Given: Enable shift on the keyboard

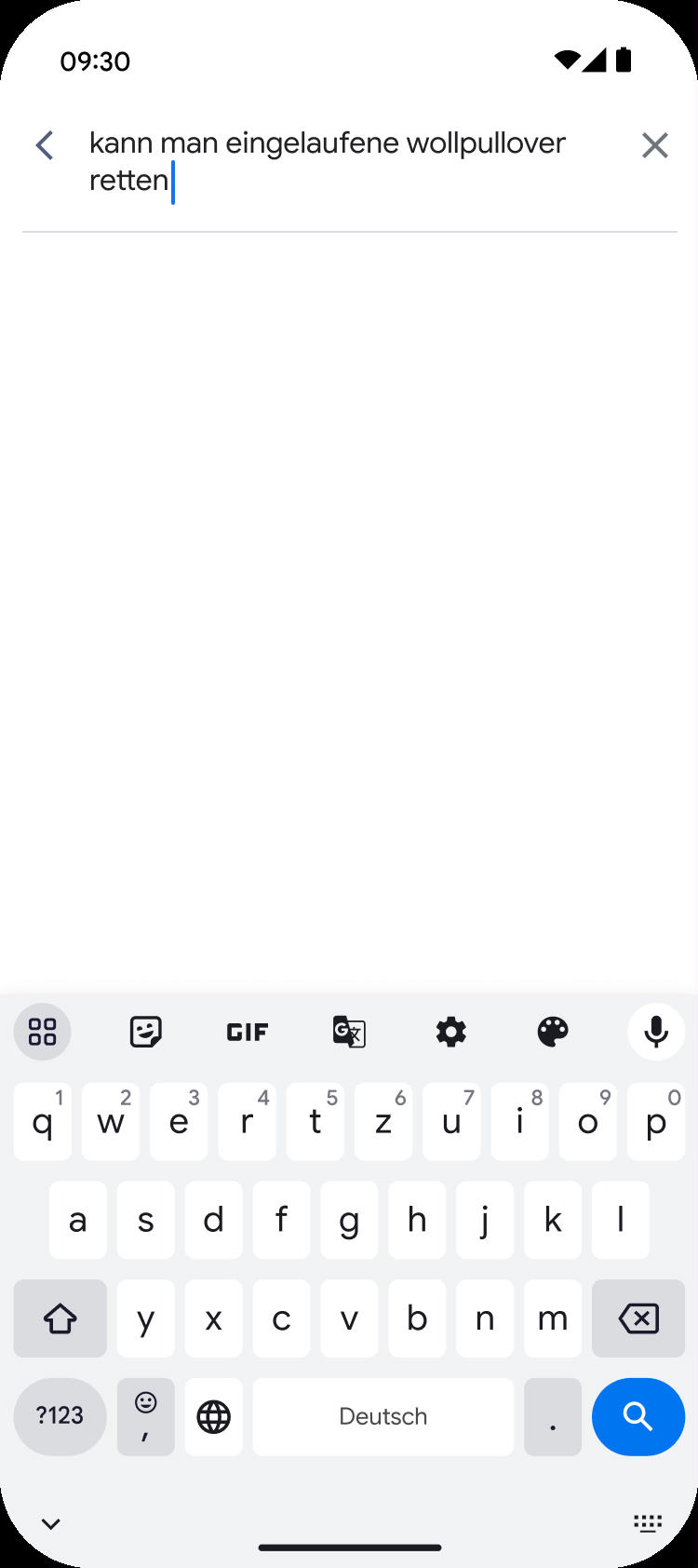Looking at the screenshot, I should click(60, 1318).
